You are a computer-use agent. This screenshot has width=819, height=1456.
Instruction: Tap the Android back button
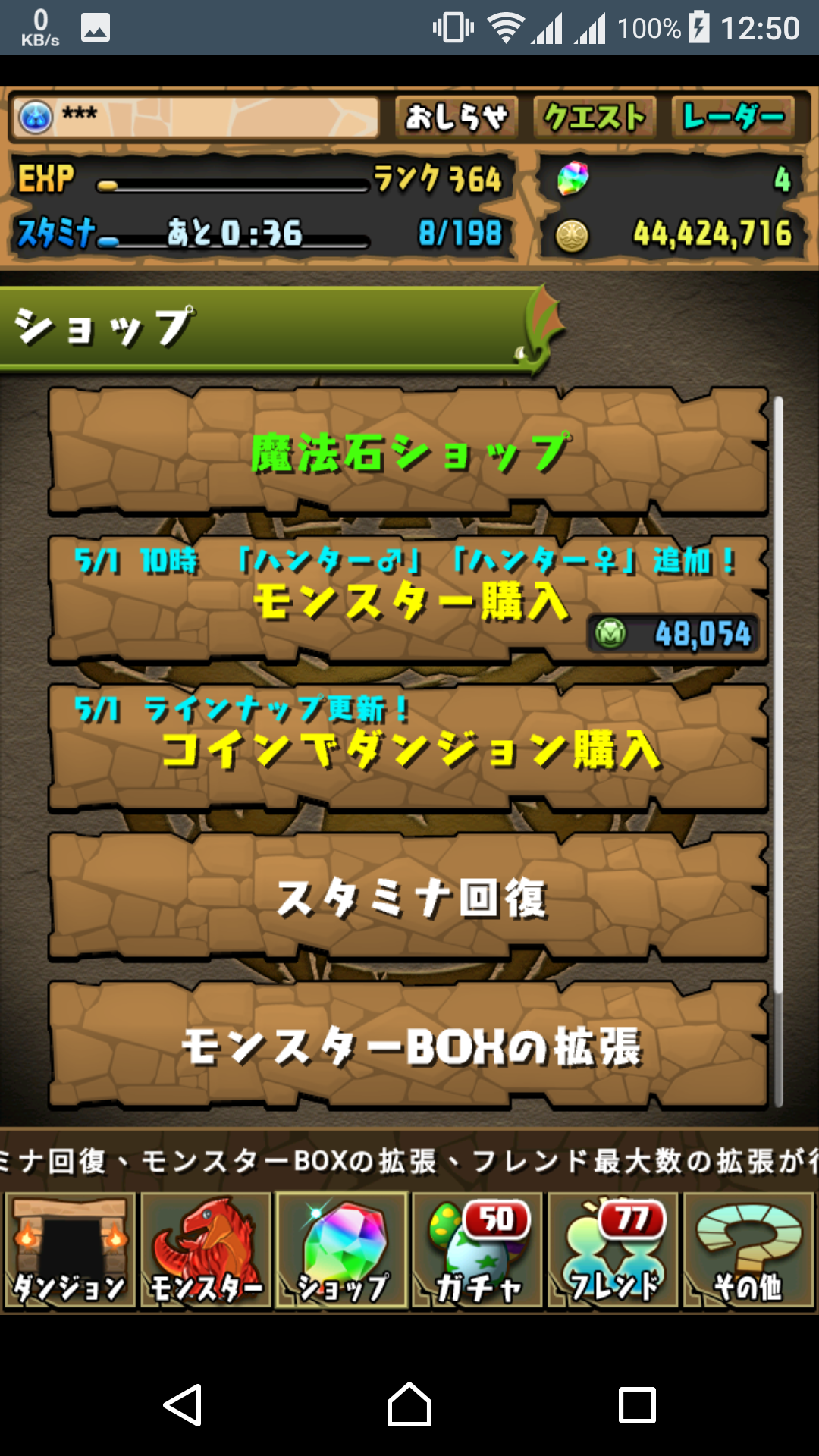[182, 1404]
